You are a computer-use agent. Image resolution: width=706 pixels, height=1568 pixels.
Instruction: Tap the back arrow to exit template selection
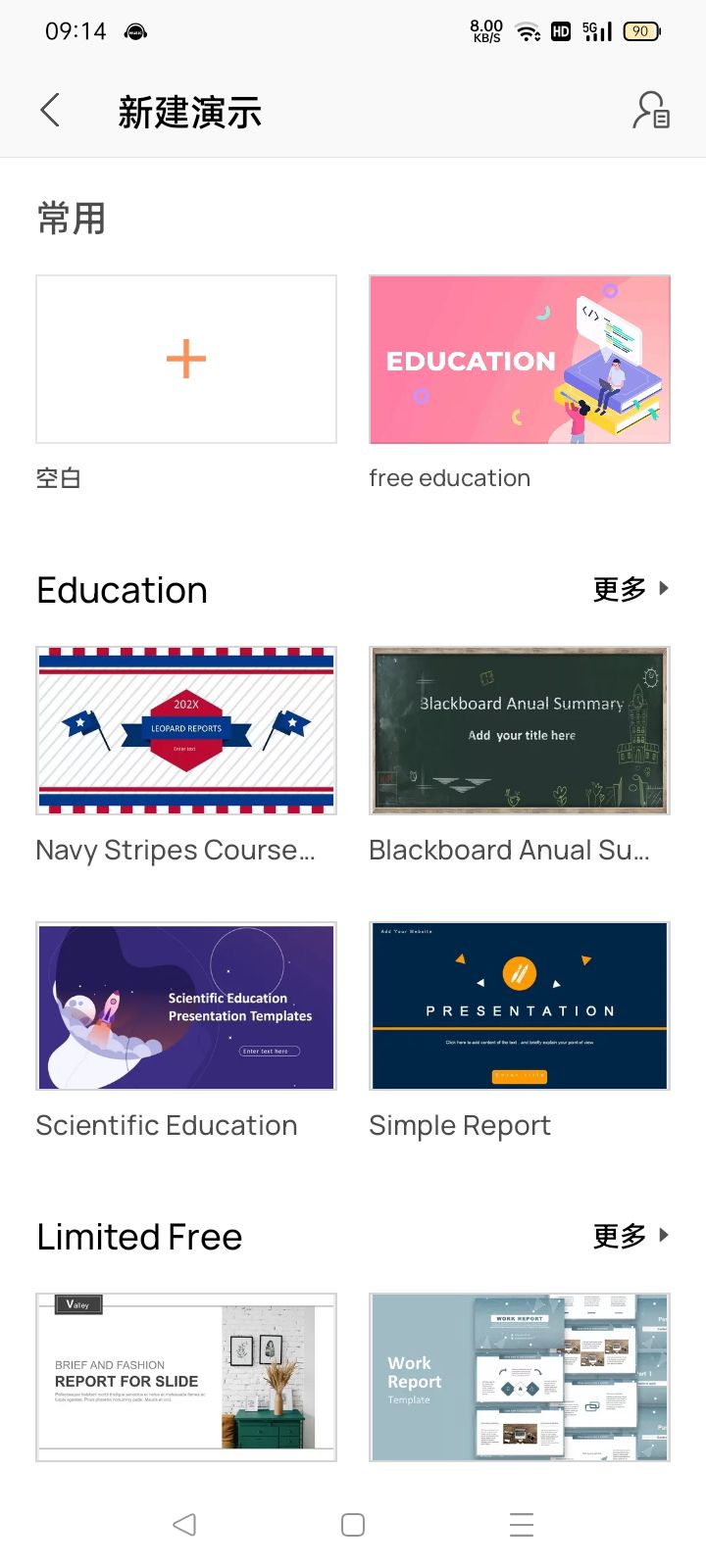[x=49, y=110]
